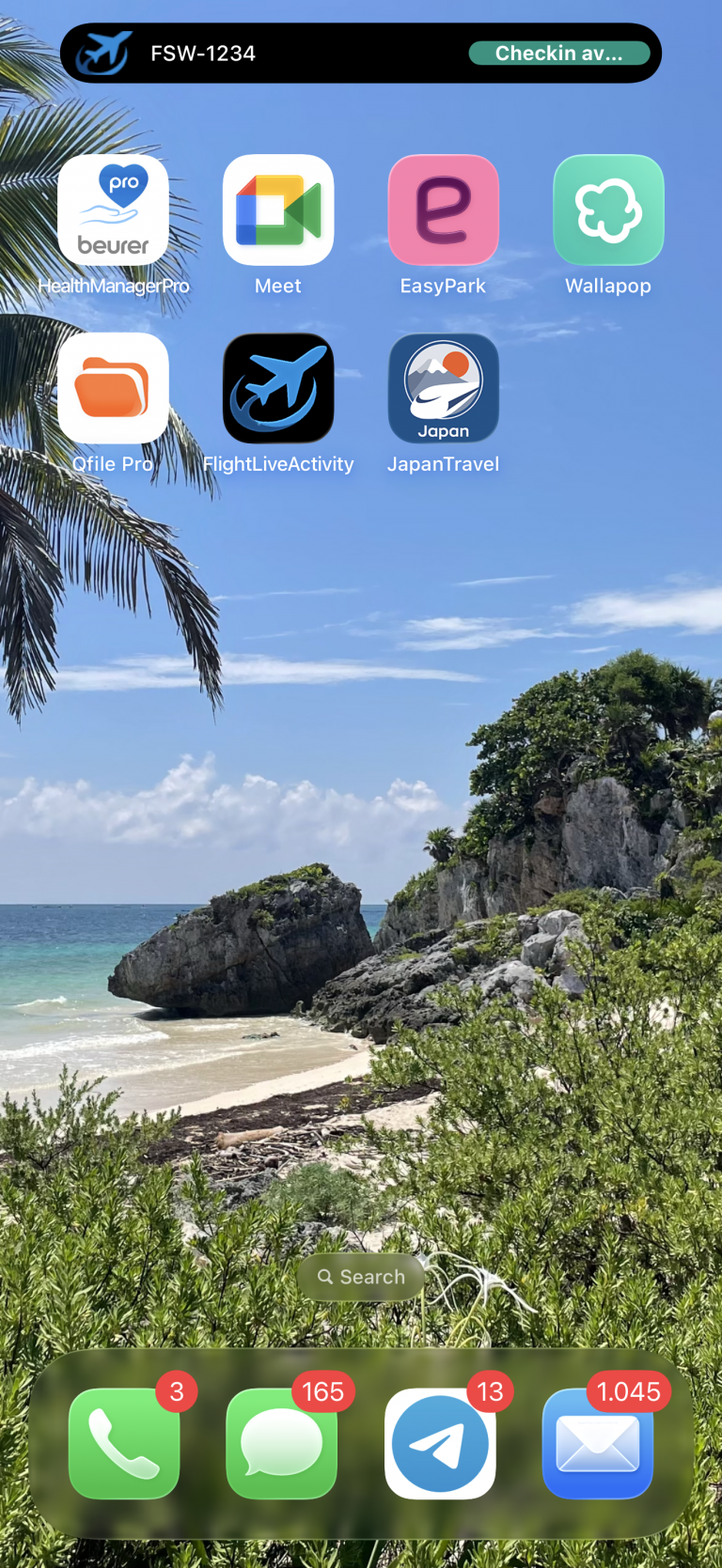This screenshot has width=722, height=1568.
Task: Tap the Search pill above the dock
Action: point(361,1277)
